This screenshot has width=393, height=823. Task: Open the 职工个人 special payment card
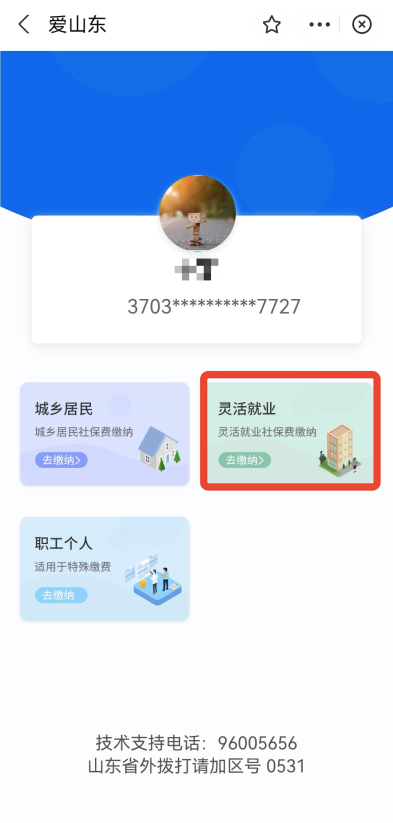104,569
